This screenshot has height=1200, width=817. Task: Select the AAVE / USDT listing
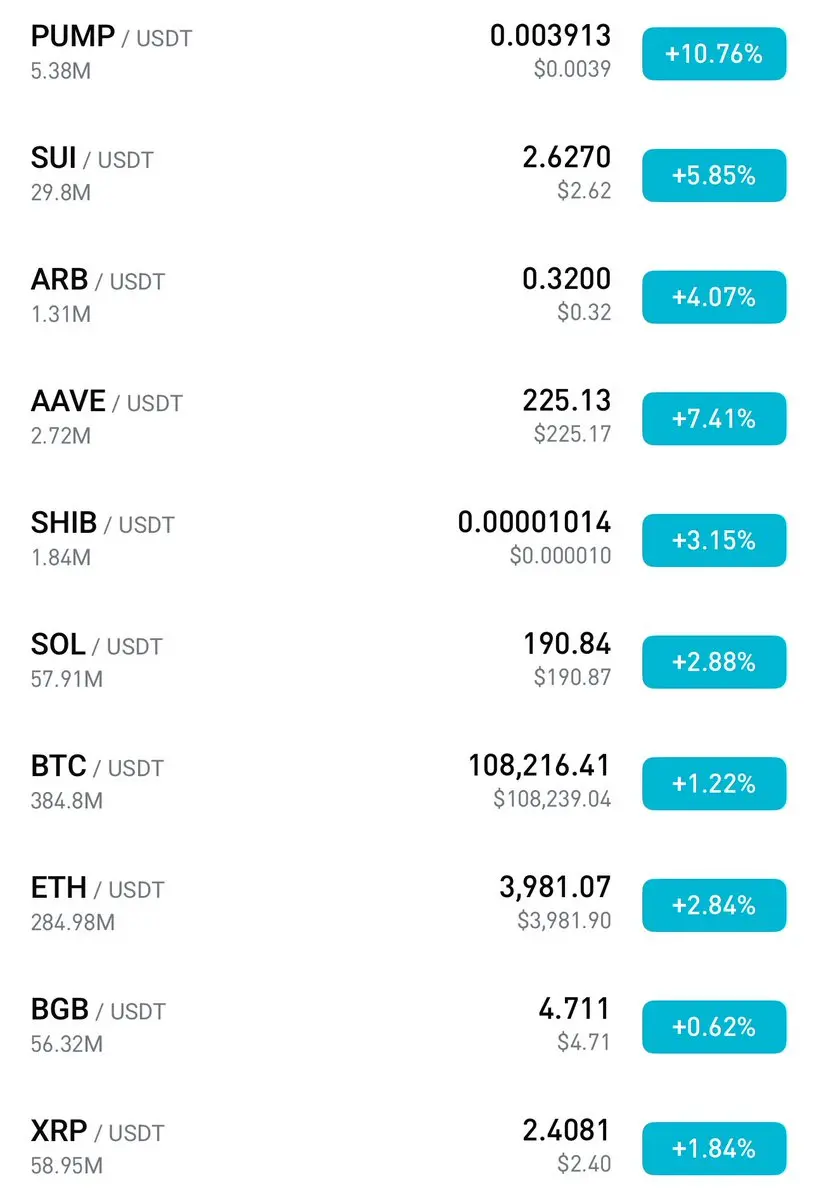[x=106, y=403]
